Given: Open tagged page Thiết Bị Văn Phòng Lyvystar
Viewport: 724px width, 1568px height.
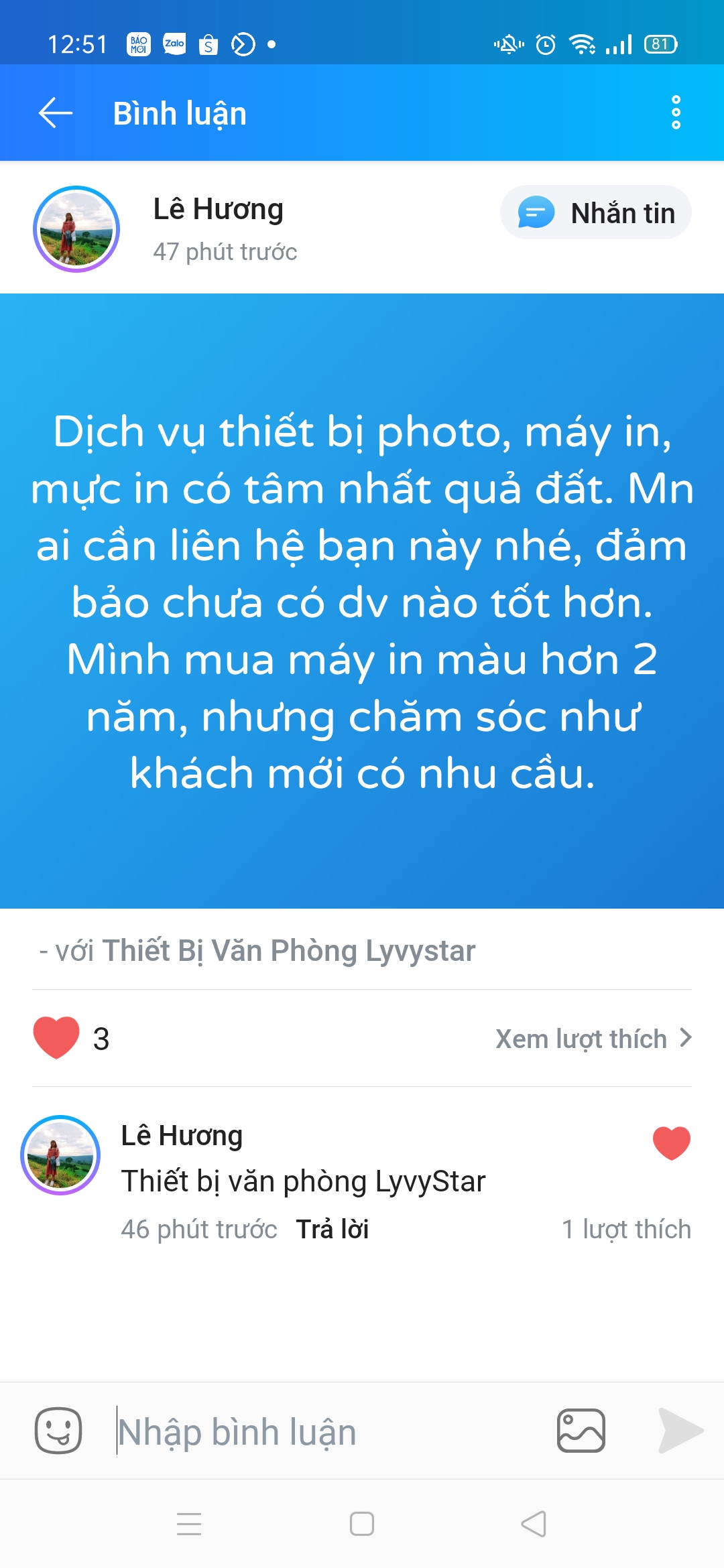Looking at the screenshot, I should point(288,951).
